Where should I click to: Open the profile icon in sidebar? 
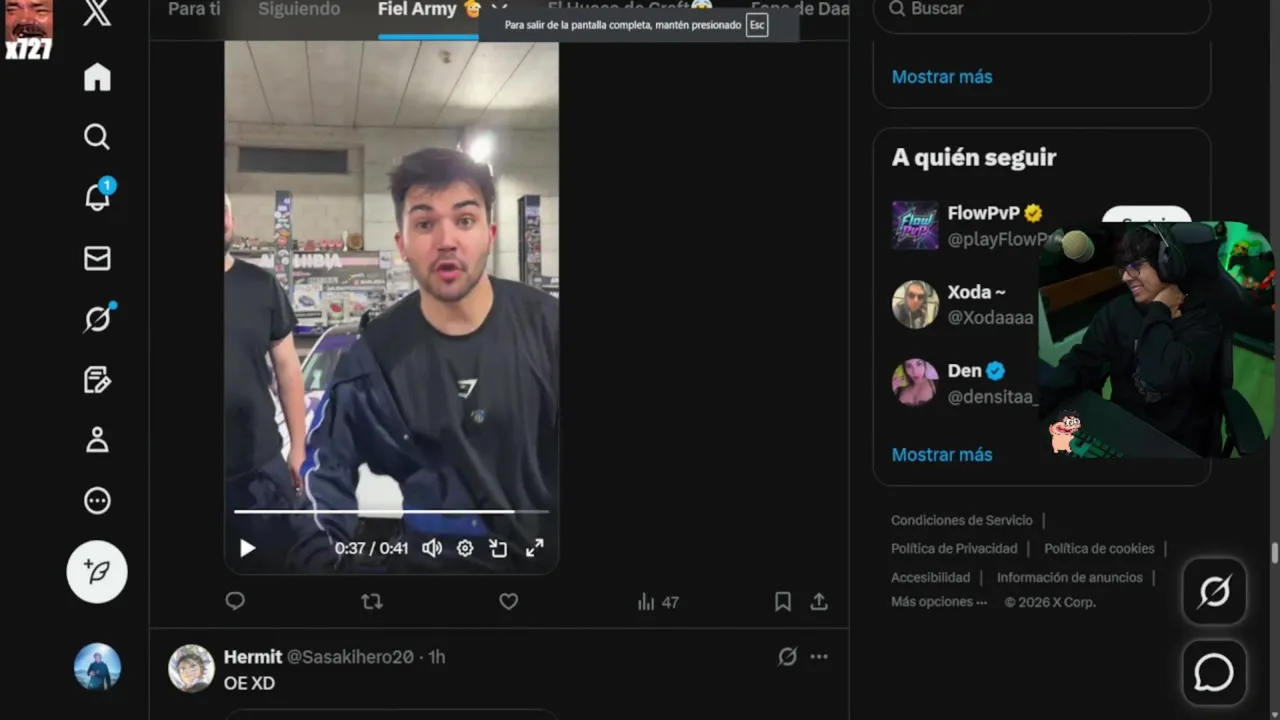click(97, 440)
